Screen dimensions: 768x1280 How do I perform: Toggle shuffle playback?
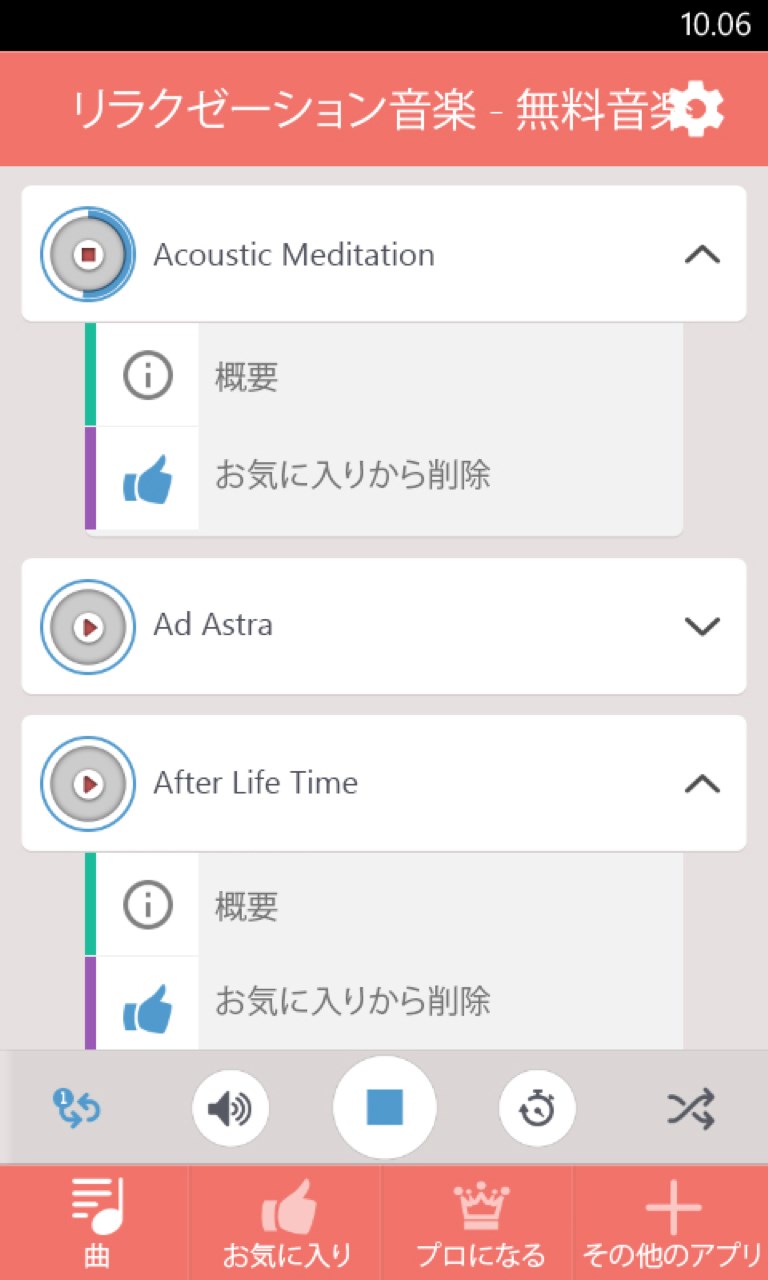pos(691,1108)
